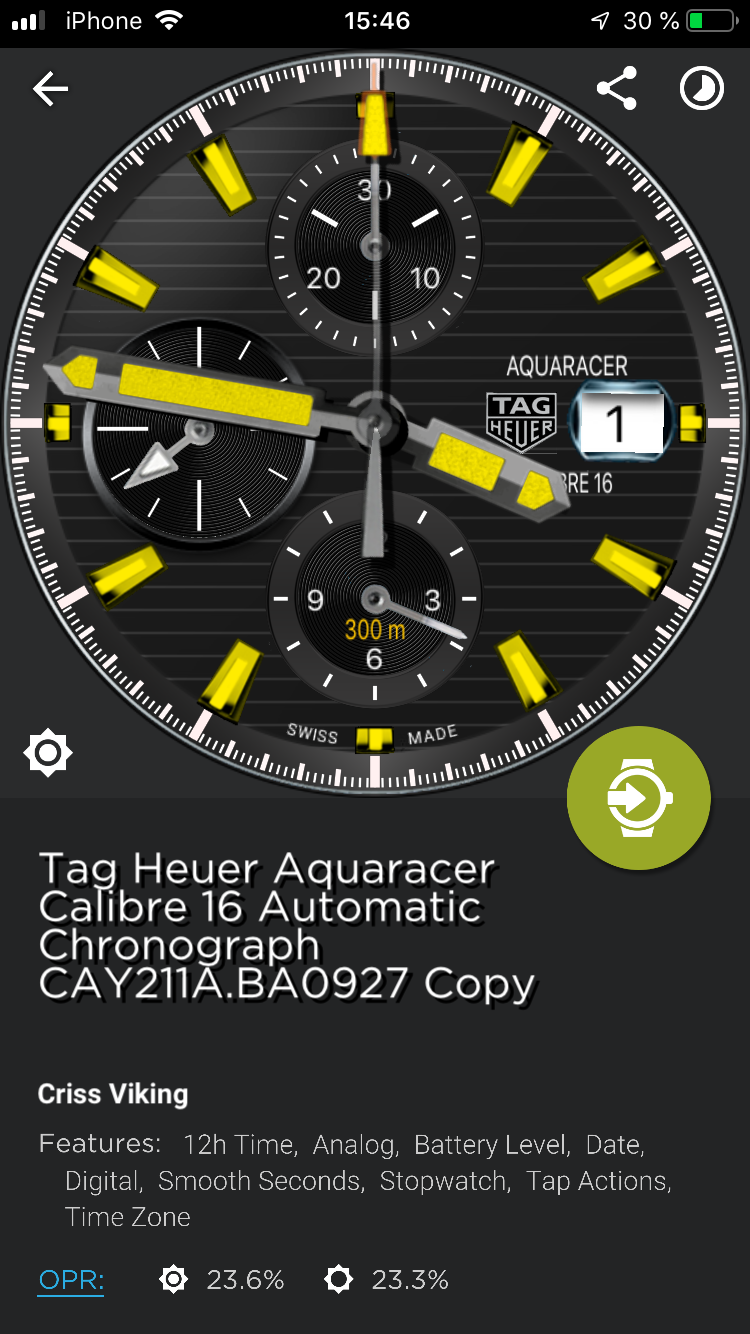The width and height of the screenshot is (750, 1334).
Task: Share this watch face
Action: [617, 90]
